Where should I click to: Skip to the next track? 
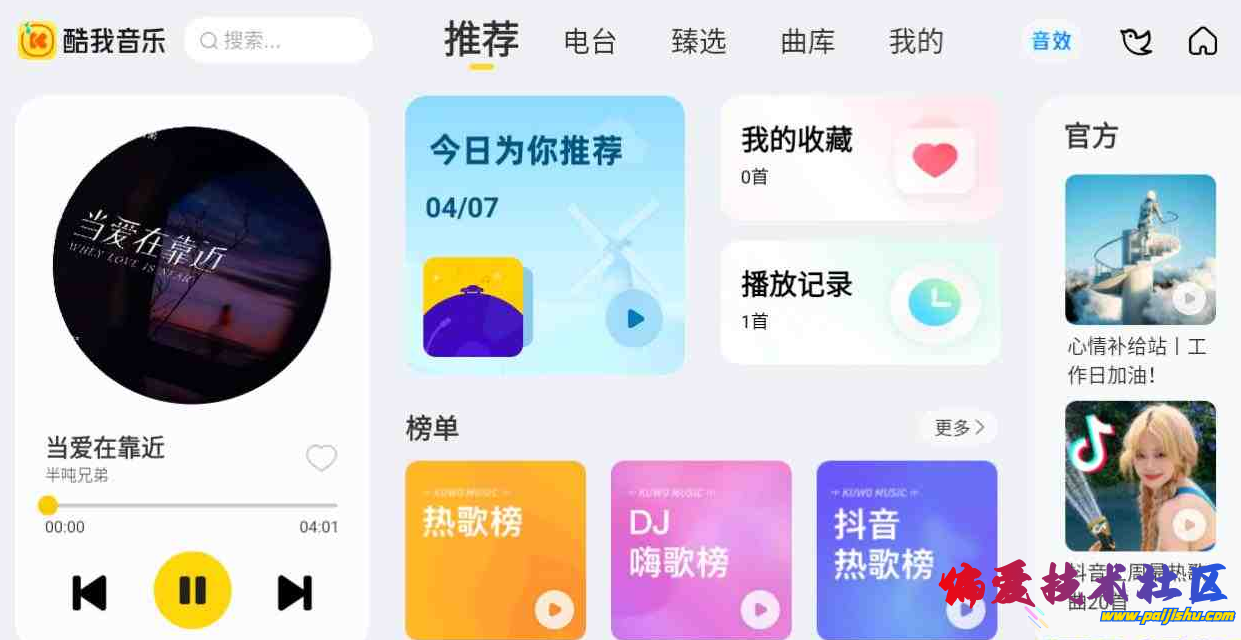[x=294, y=592]
